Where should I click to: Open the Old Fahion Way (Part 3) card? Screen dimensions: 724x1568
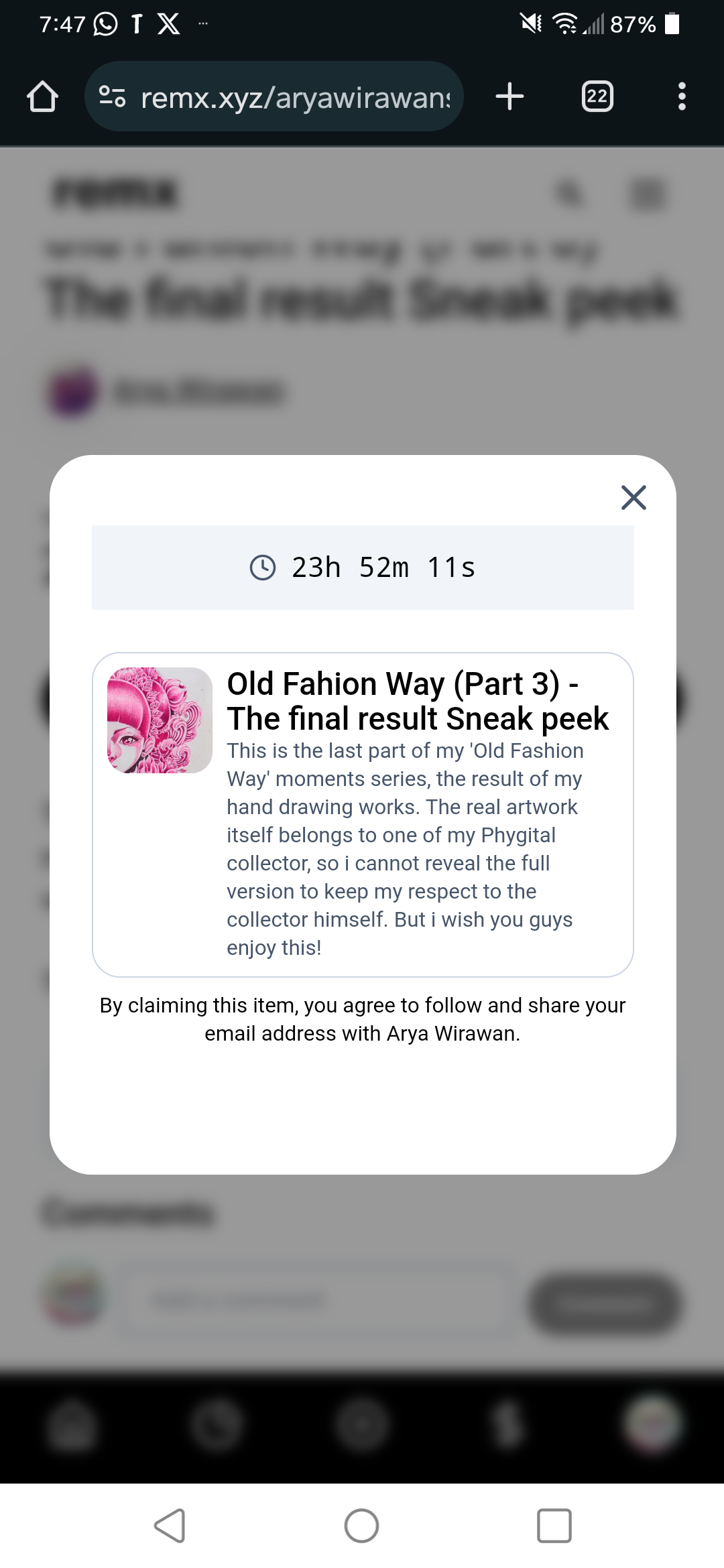click(362, 813)
